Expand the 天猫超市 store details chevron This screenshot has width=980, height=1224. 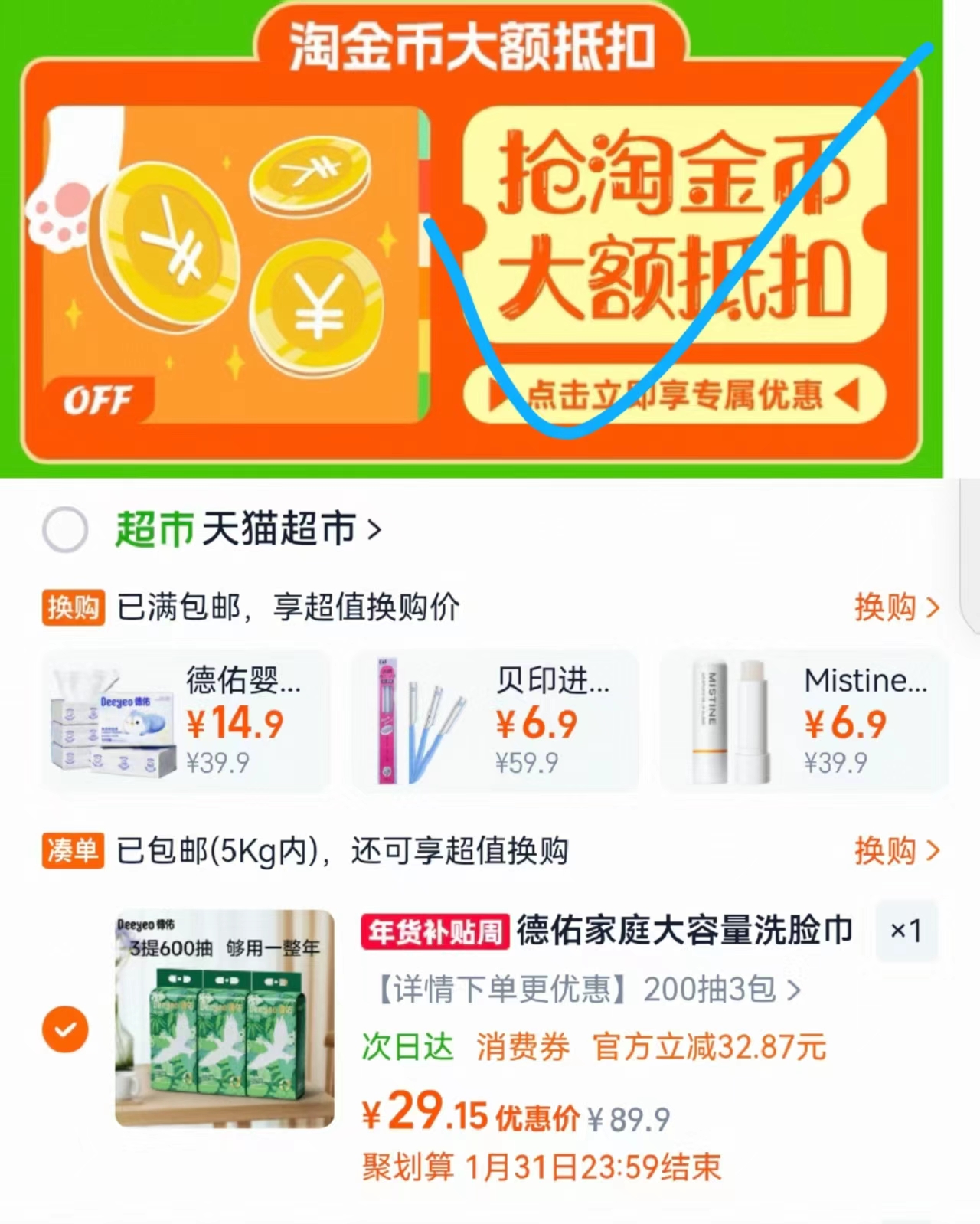point(373,527)
